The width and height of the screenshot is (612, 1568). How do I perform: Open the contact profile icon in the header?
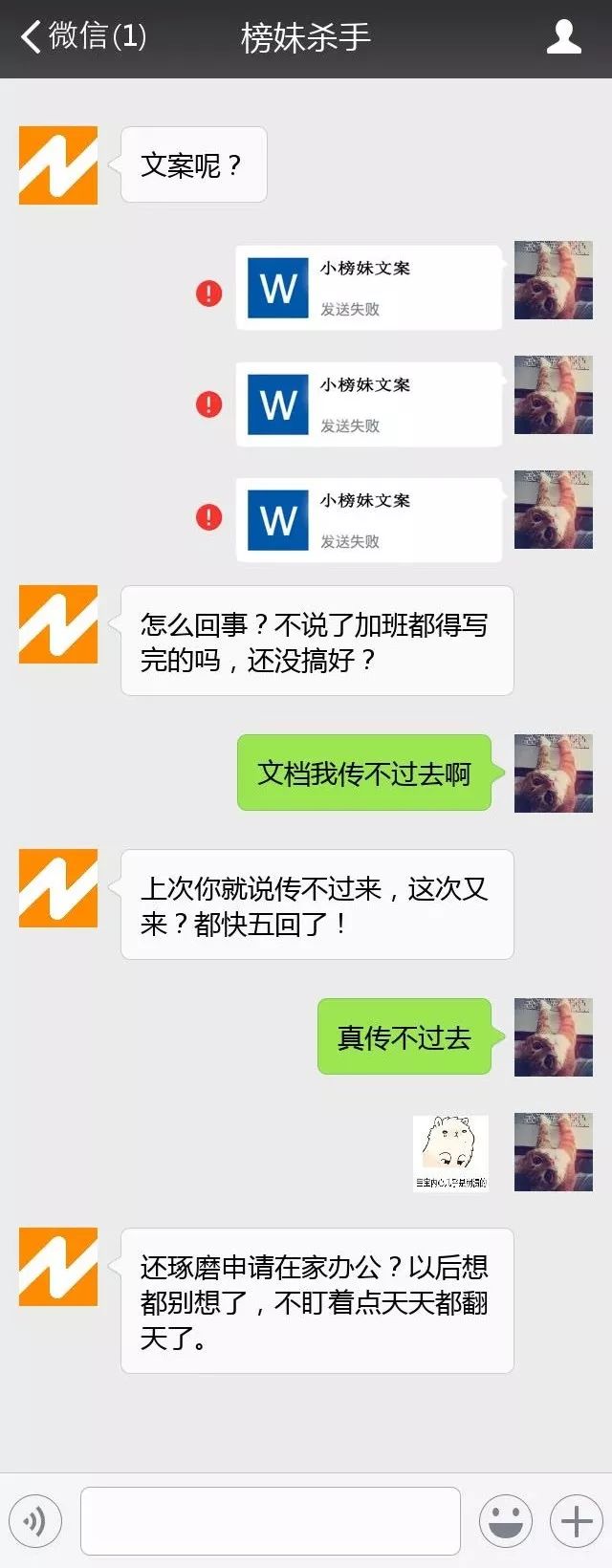[563, 37]
